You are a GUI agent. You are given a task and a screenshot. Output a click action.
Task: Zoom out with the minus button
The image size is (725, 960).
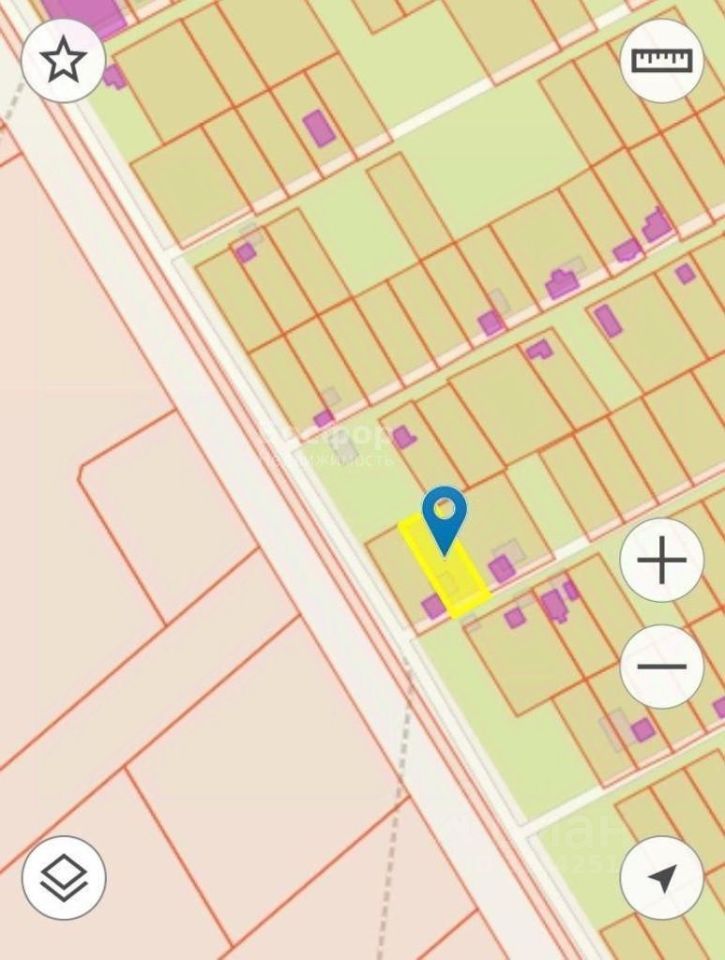coord(662,666)
